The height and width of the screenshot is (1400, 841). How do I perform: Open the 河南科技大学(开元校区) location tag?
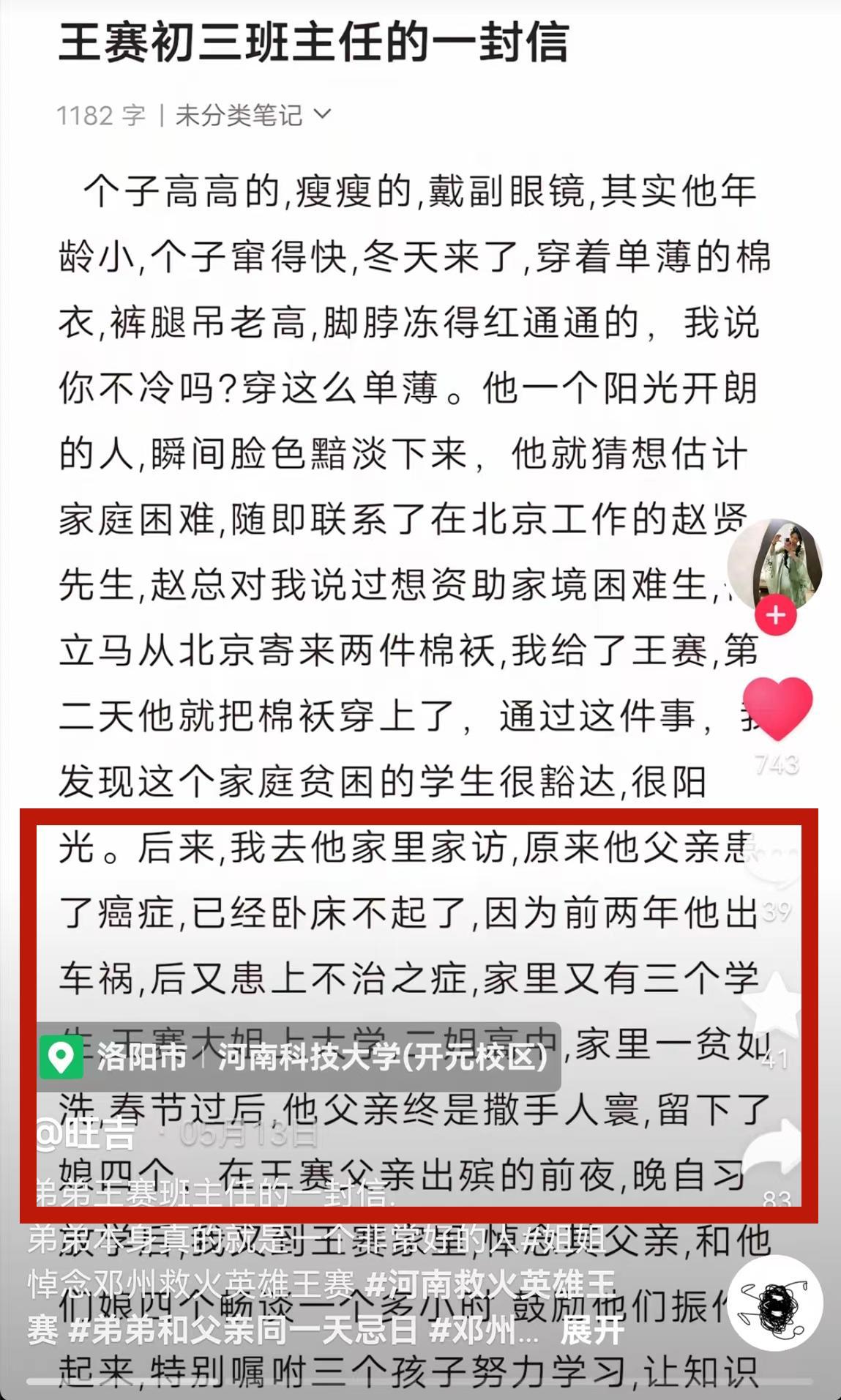pos(300,1057)
